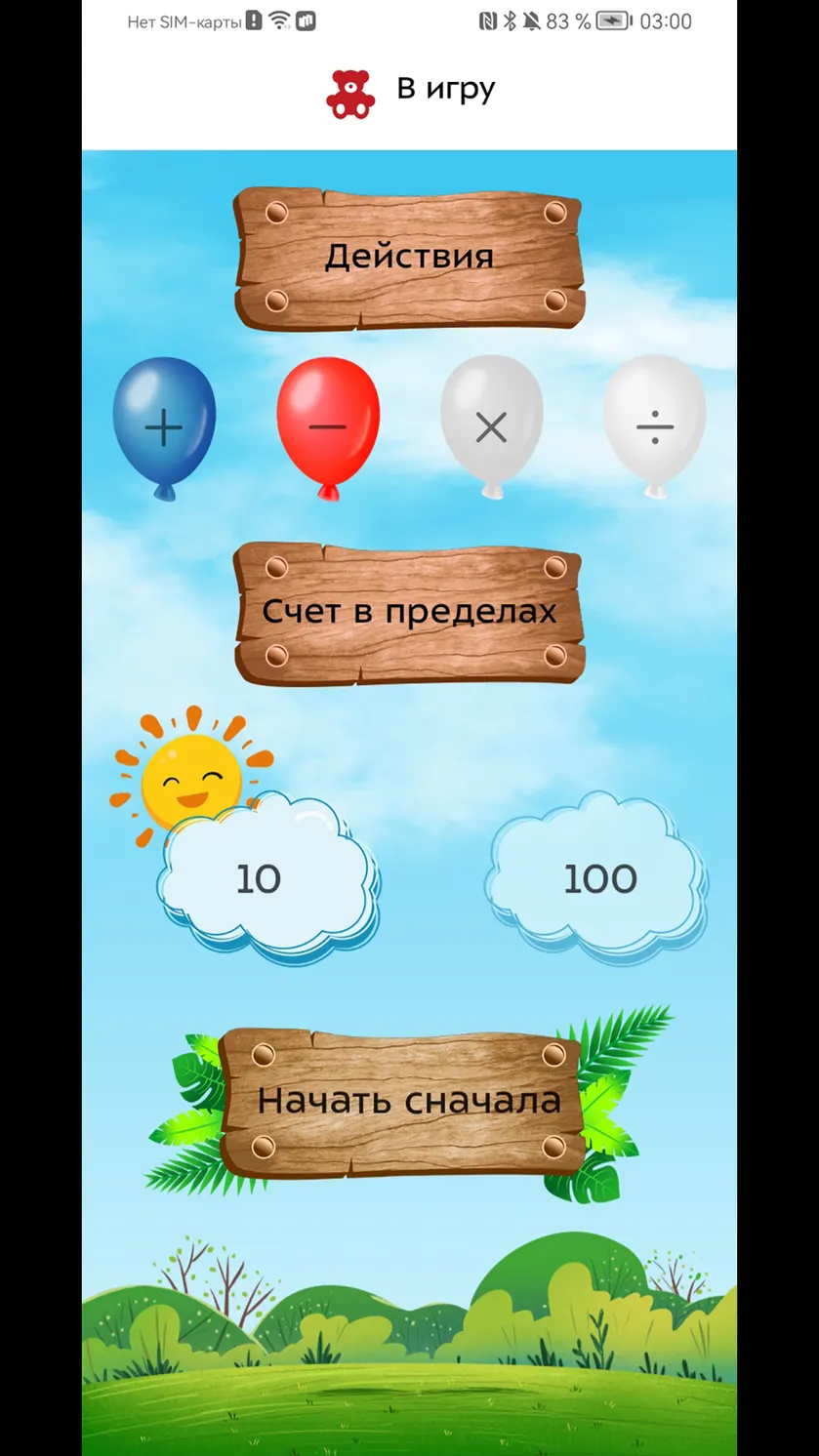Image resolution: width=819 pixels, height=1456 pixels.
Task: Toggle the red subtraction balloon
Action: coord(328,427)
